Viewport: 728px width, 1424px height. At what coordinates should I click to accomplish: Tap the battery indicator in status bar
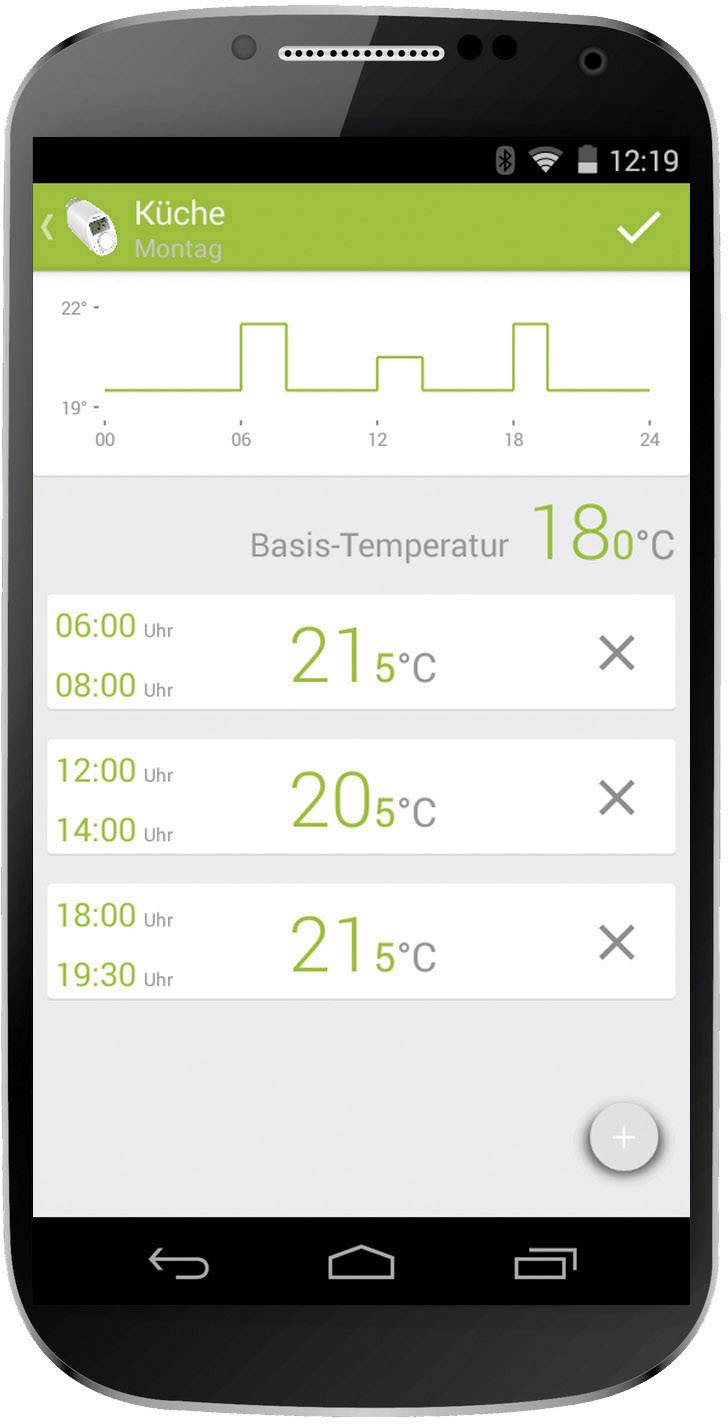click(x=588, y=158)
